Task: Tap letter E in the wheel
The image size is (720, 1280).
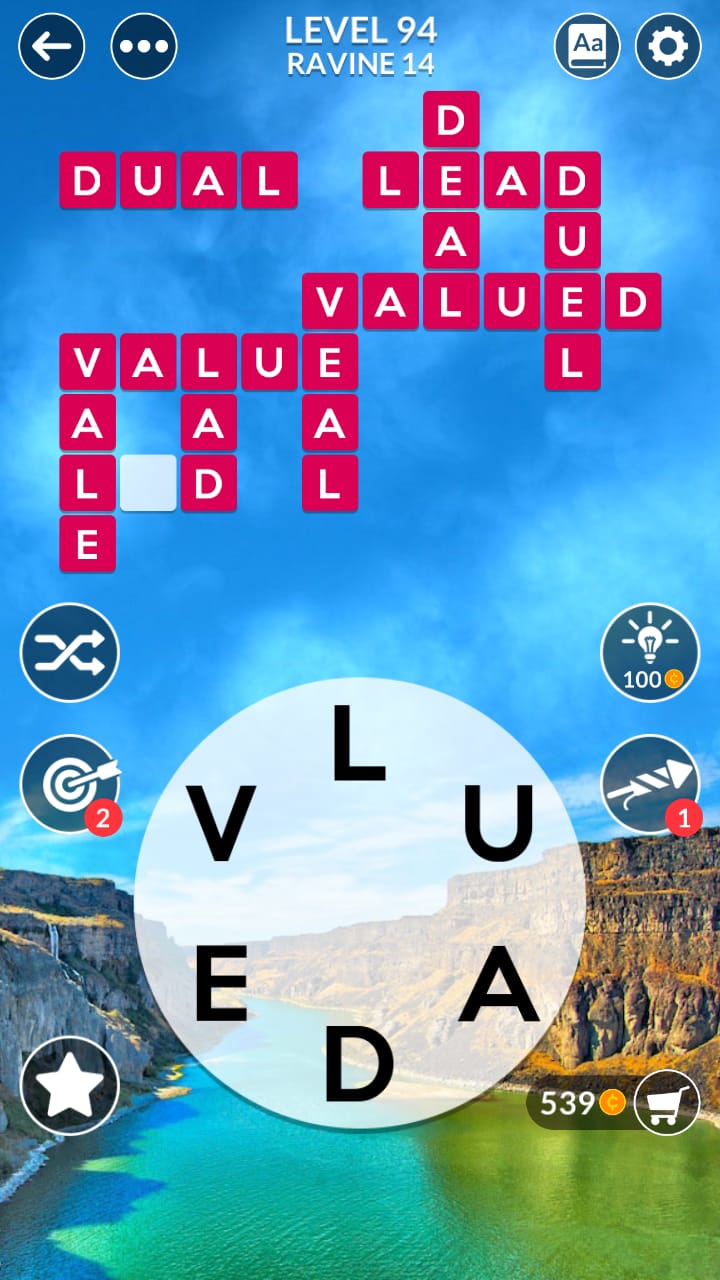Action: [221, 985]
